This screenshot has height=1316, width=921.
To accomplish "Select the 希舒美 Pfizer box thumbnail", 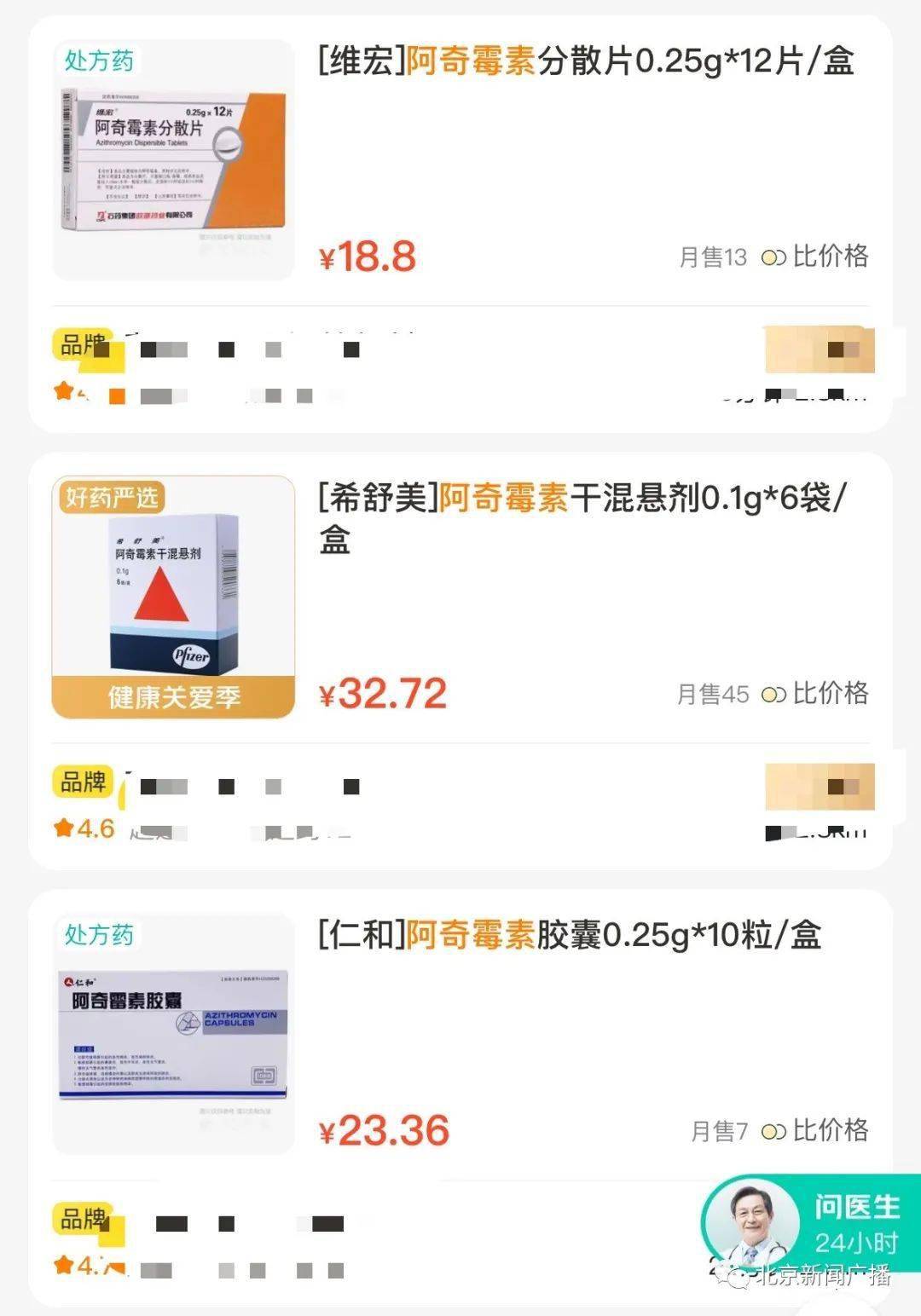I will point(173,595).
